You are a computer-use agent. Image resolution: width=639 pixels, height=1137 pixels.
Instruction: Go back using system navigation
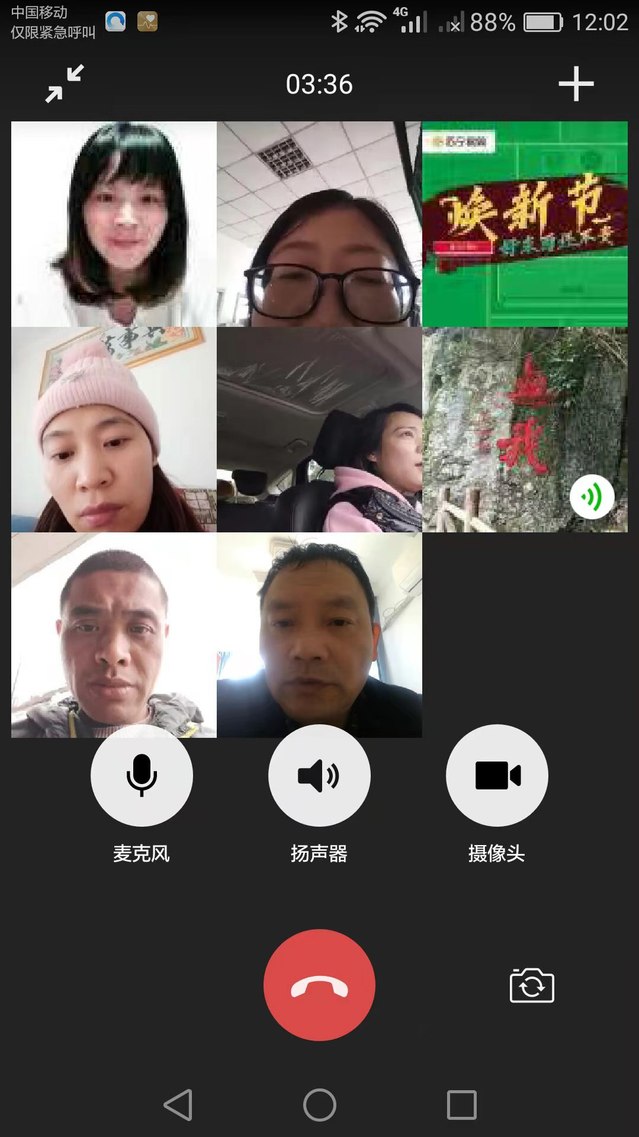click(x=178, y=1105)
